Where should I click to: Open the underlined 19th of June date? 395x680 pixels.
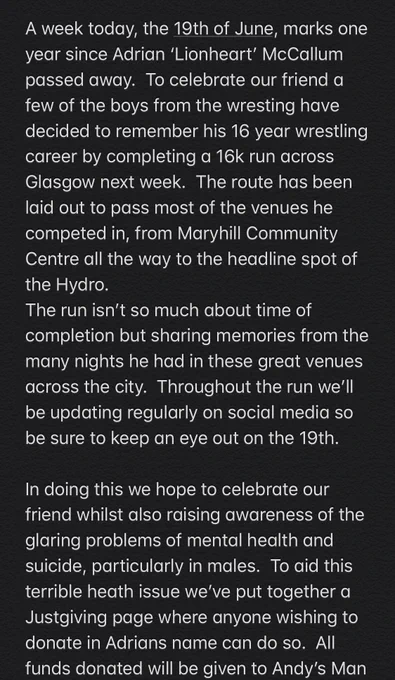224,29
